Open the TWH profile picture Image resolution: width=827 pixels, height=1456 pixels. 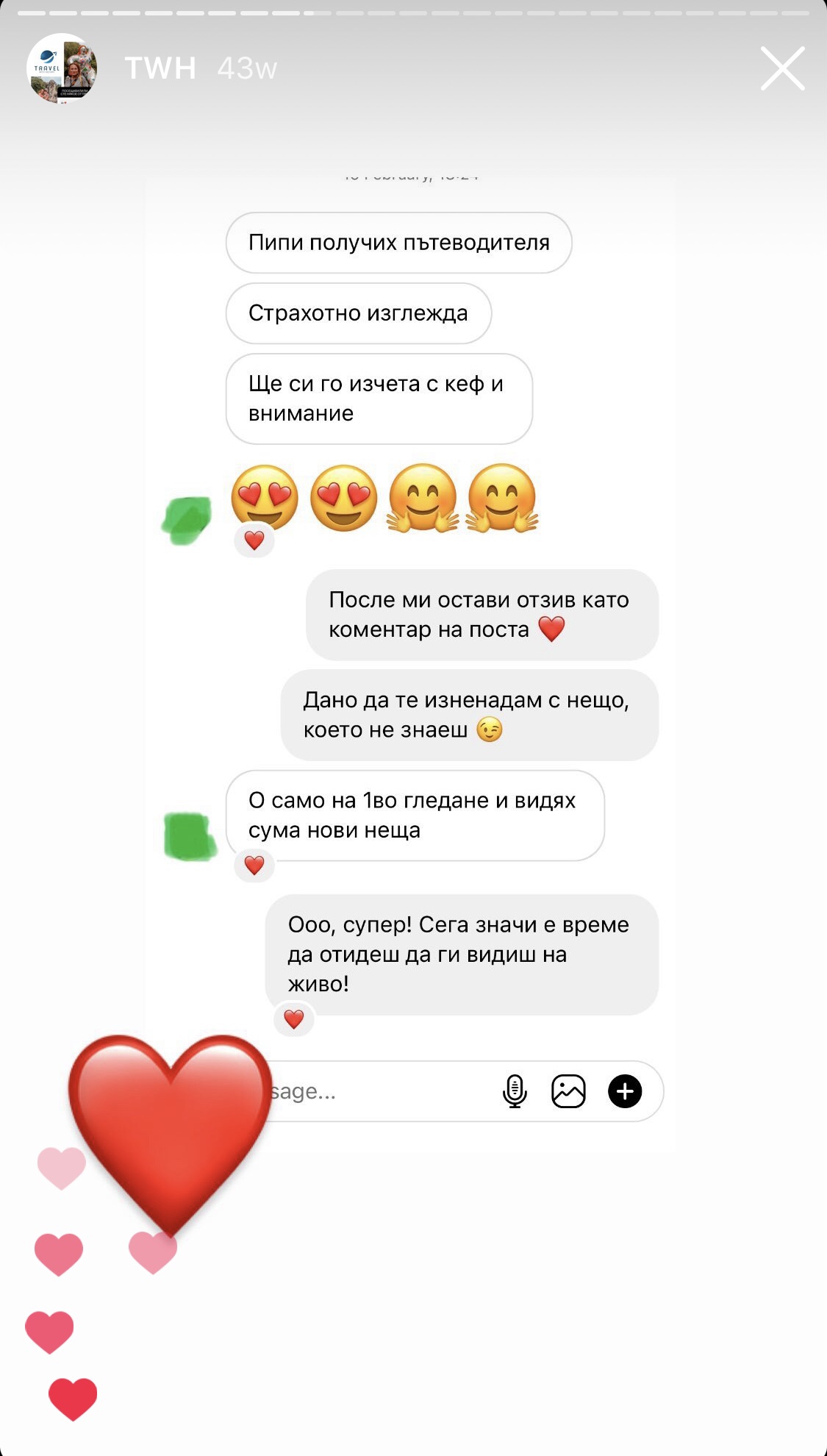click(x=62, y=68)
